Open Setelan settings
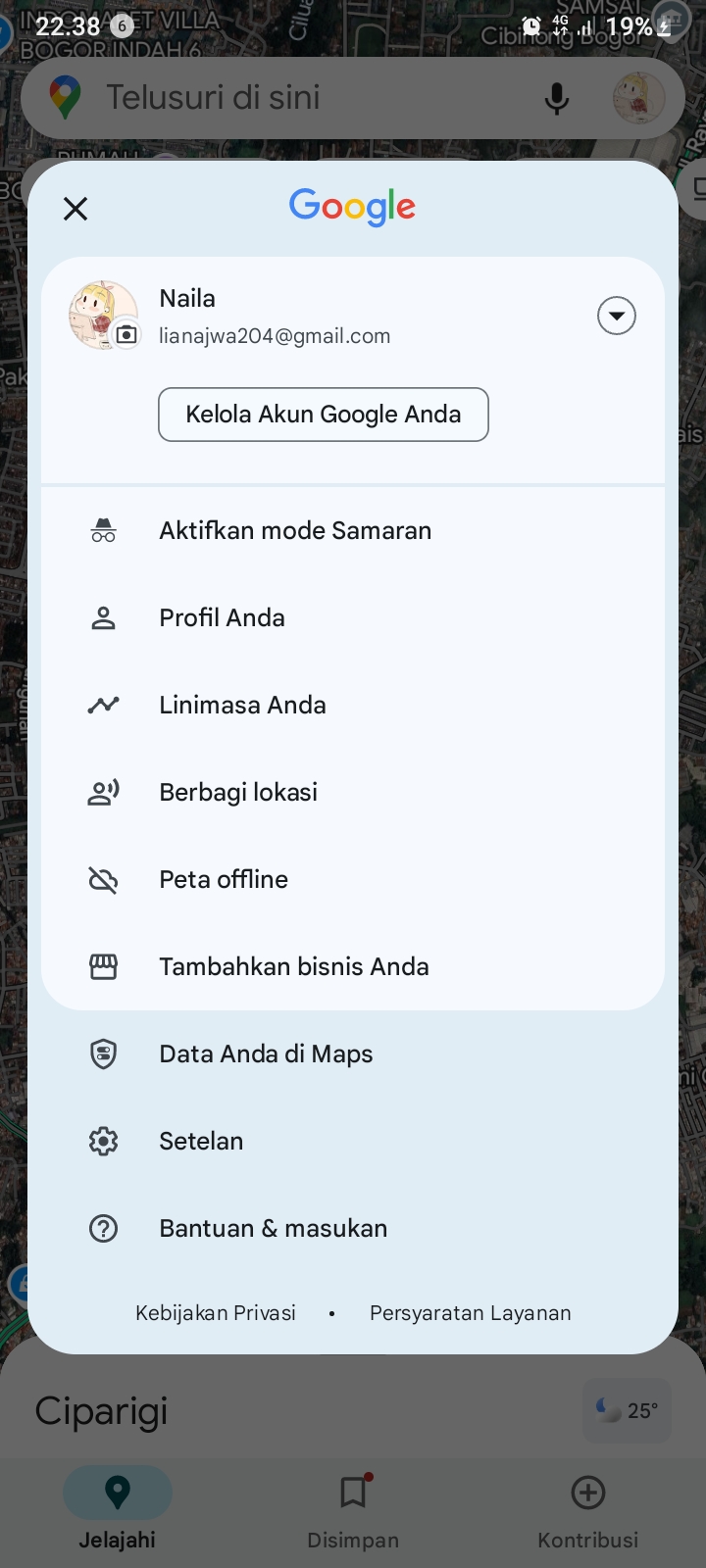Screen dimensions: 706x1568 point(353,1141)
